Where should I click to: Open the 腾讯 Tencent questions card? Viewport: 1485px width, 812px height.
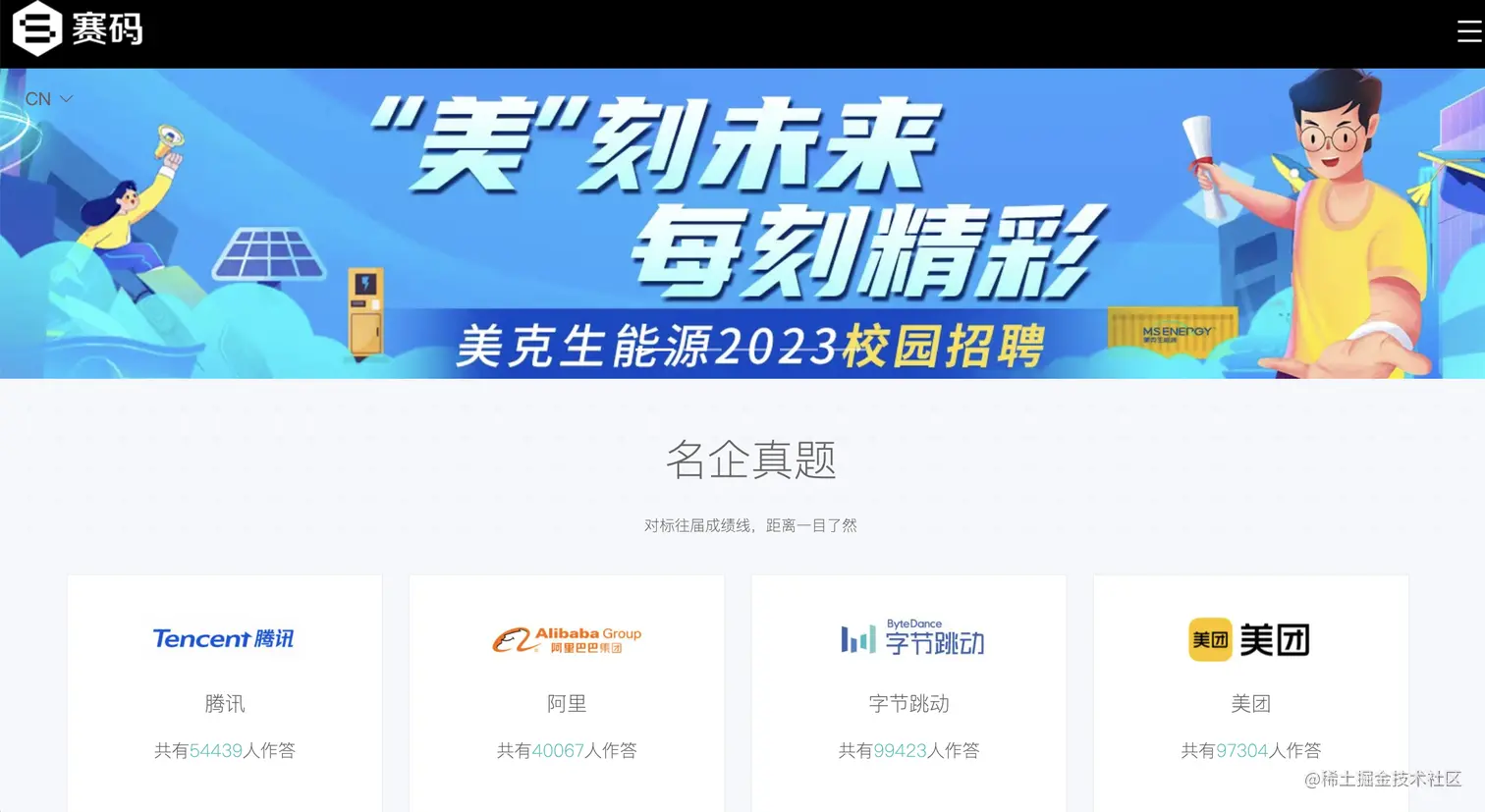[x=224, y=687]
